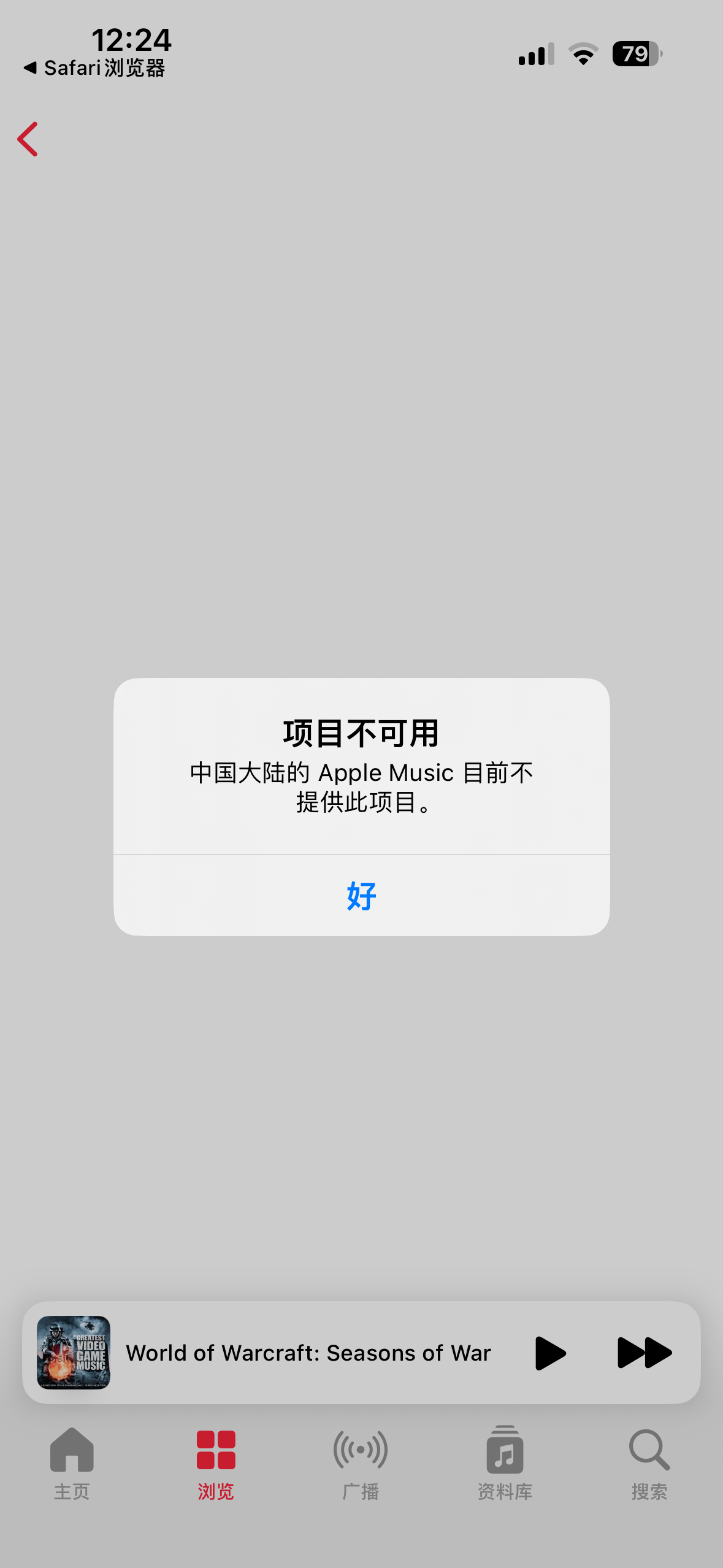The height and width of the screenshot is (1568, 723).
Task: Go back with the red arrow
Action: 28,139
